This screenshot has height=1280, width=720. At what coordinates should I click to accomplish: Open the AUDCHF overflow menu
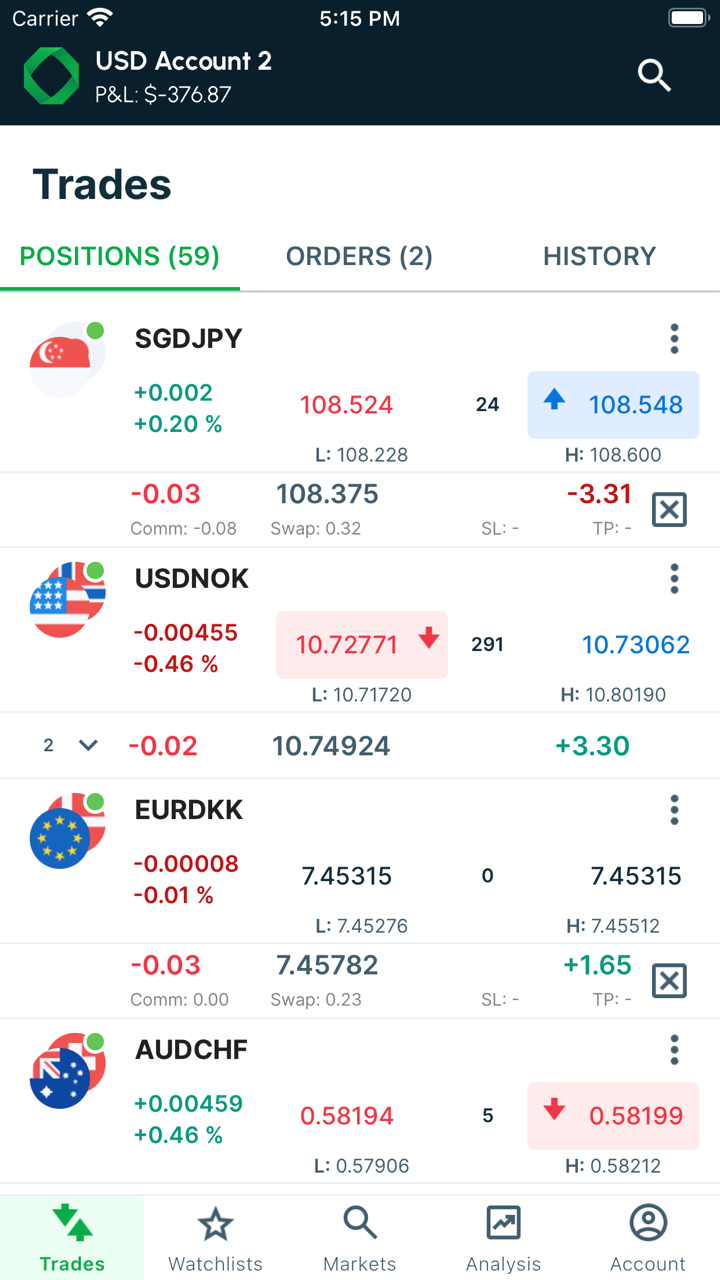click(x=674, y=1050)
